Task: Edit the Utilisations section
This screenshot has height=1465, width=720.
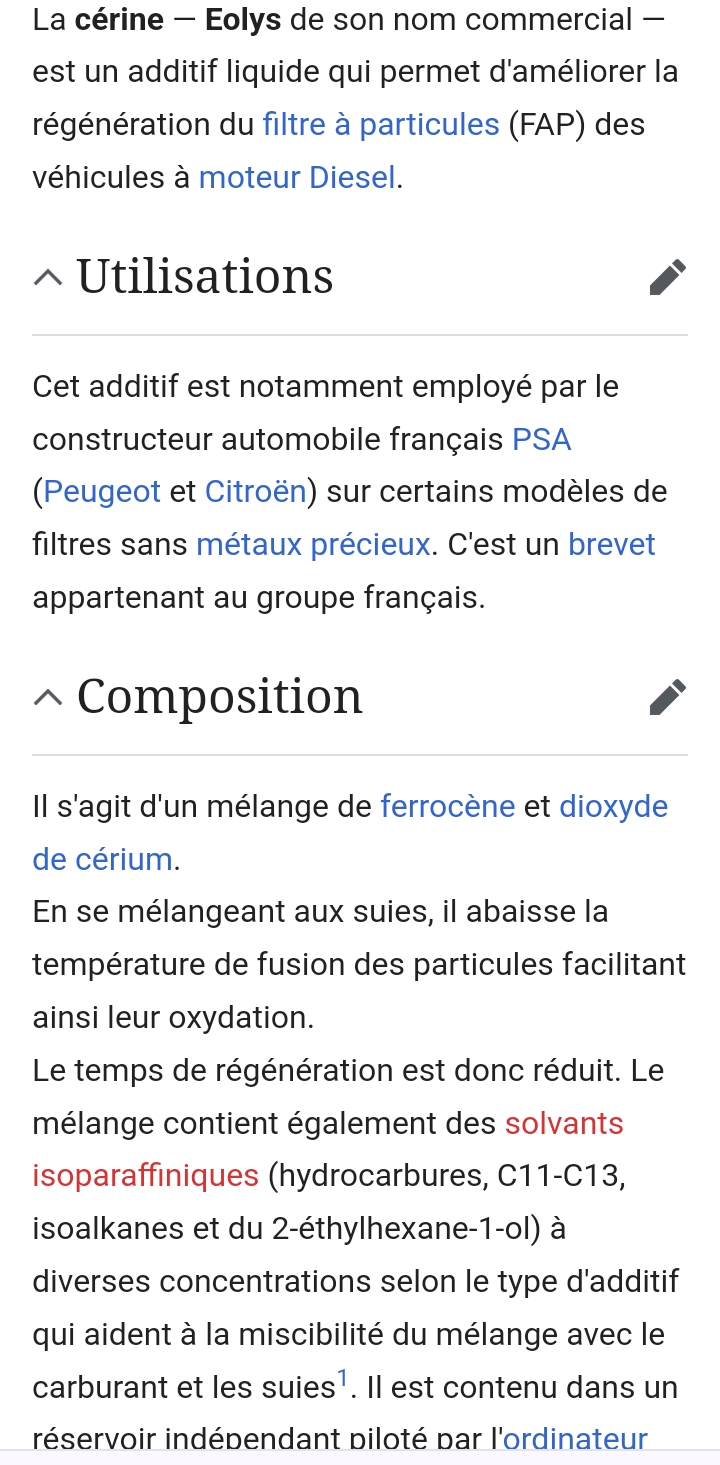Action: tap(667, 278)
